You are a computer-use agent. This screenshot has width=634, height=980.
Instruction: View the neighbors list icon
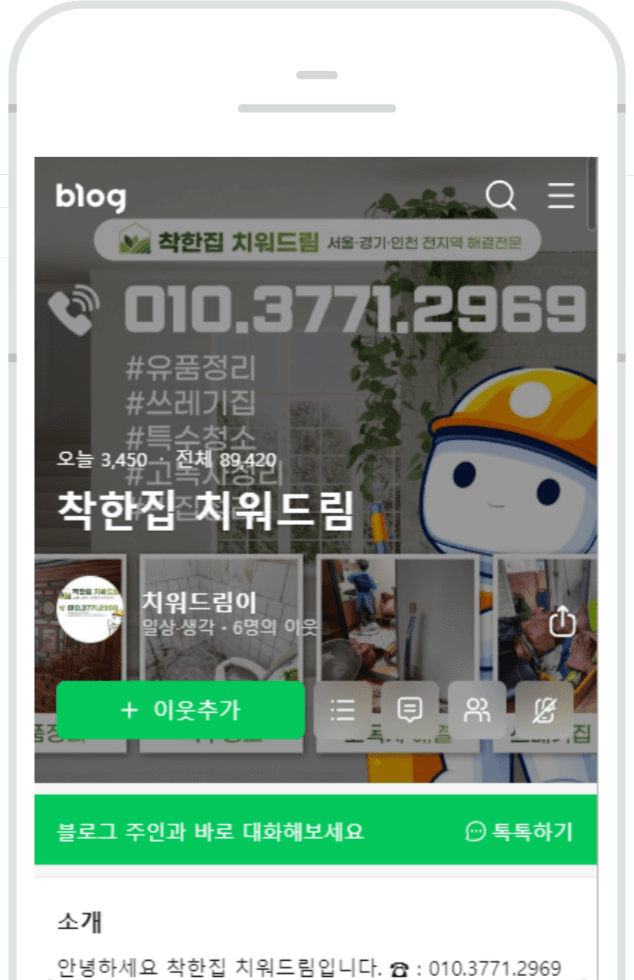477,710
